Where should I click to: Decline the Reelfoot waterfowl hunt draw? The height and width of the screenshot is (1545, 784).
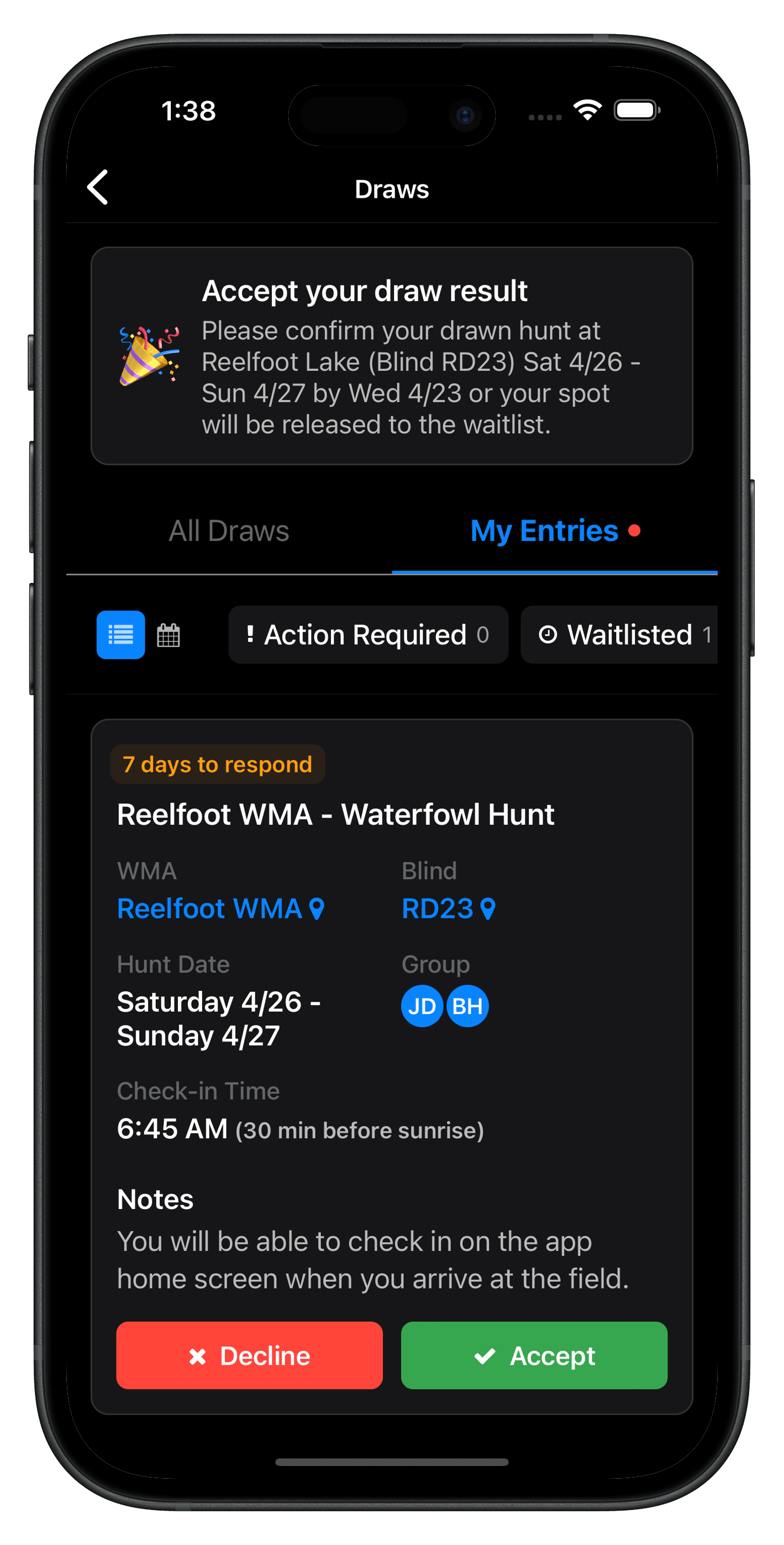pos(249,1355)
